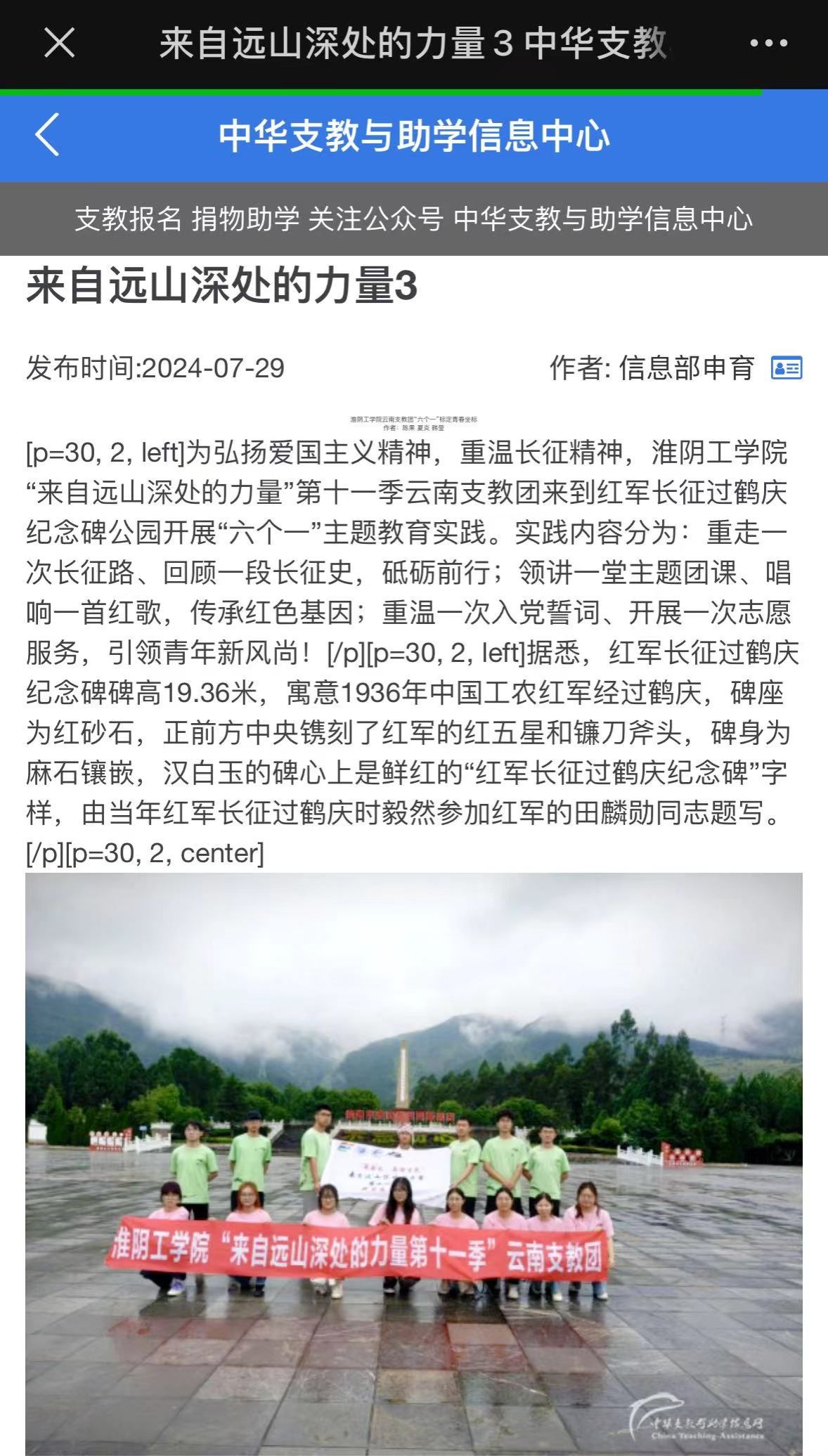Tap the gray 支教报名 捐物助学 banner
828x1456 pixels.
[x=413, y=219]
